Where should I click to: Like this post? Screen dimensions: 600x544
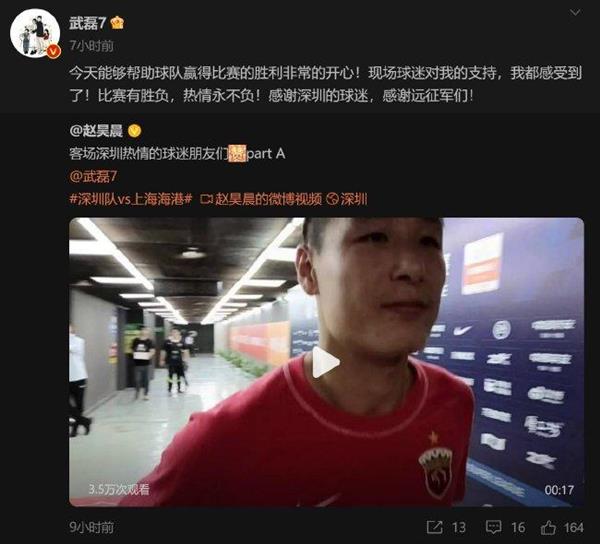(564, 526)
